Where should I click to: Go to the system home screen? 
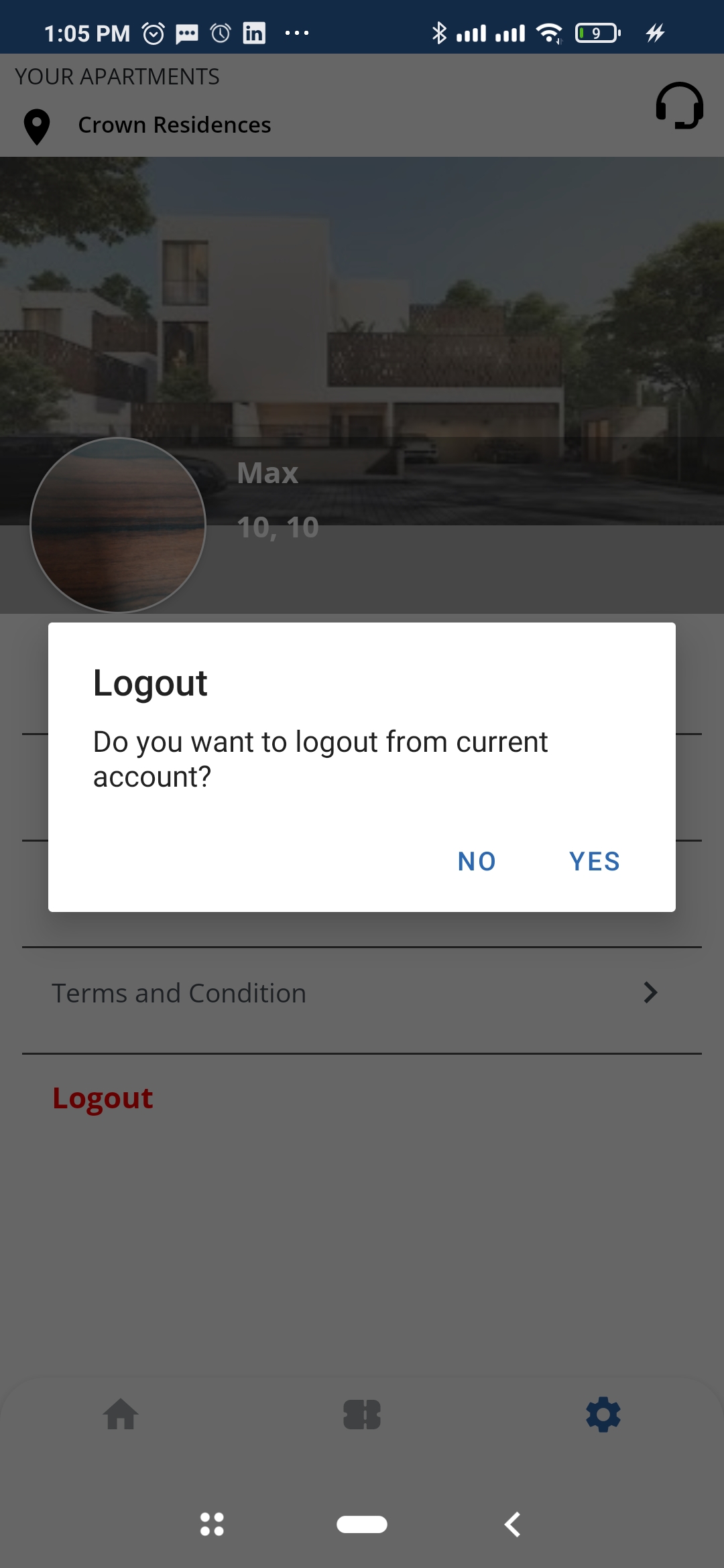coord(362,1524)
